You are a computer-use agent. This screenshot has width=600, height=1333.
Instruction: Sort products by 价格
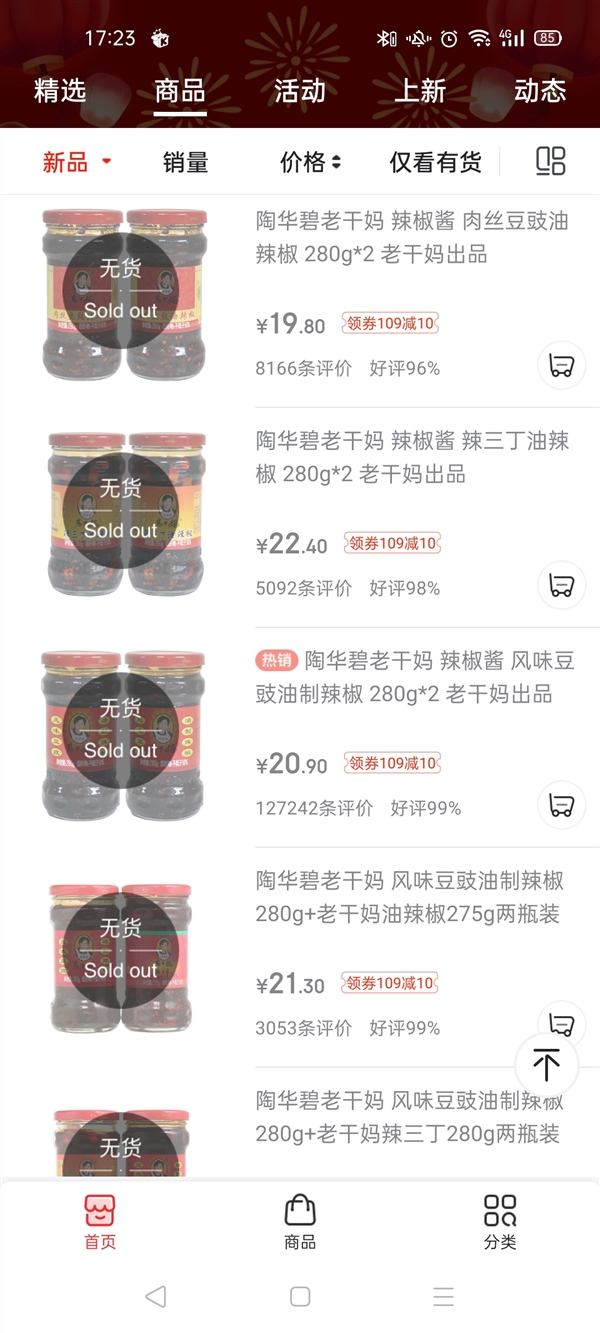310,162
